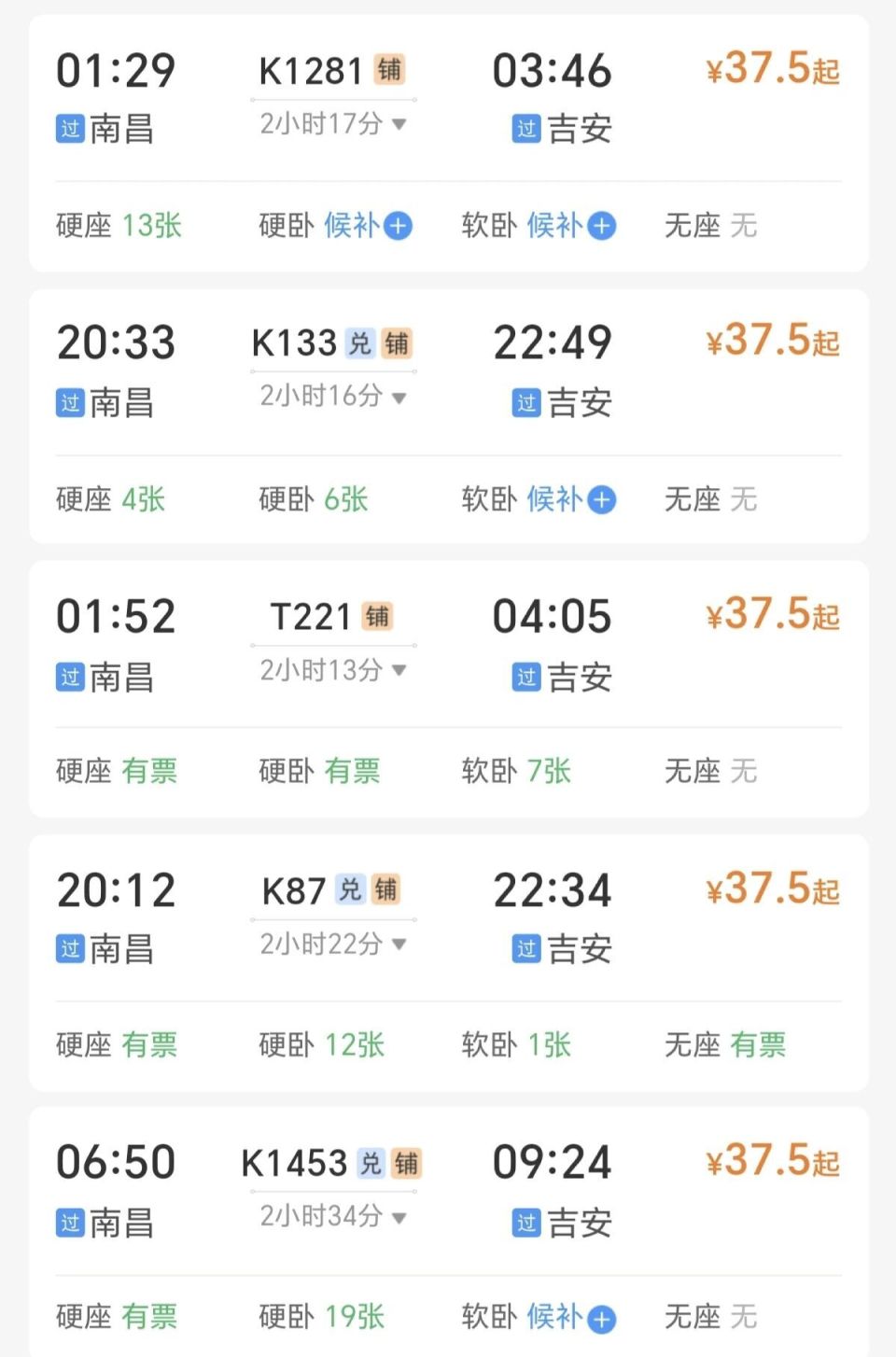Click the 过 badge beside 吉安 on K133
Image resolution: width=896 pixels, height=1357 pixels.
(x=526, y=403)
